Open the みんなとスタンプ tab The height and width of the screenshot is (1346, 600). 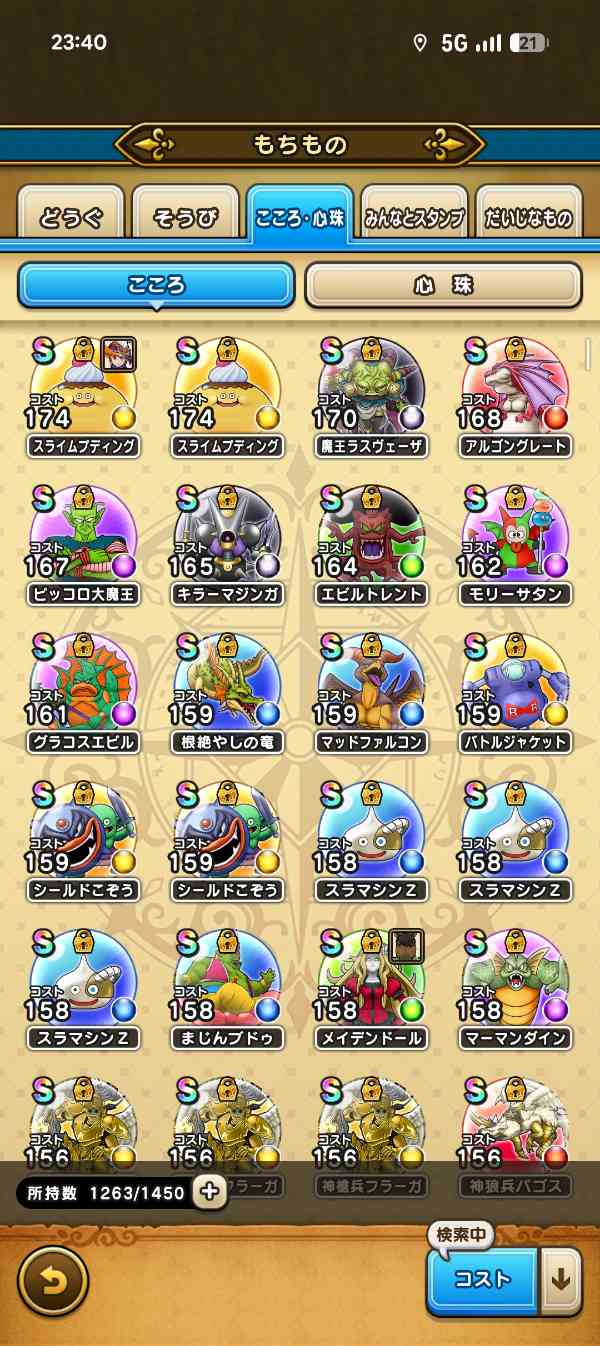414,217
